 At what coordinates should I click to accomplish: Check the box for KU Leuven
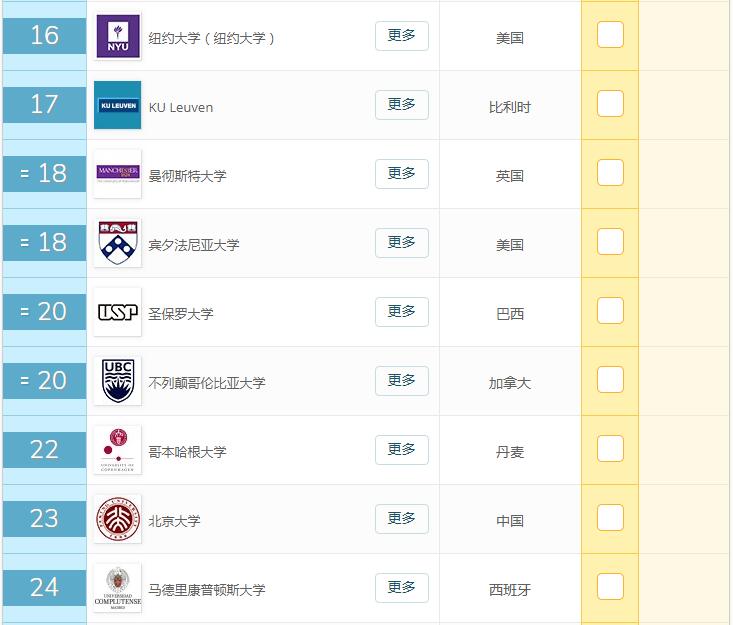(610, 104)
